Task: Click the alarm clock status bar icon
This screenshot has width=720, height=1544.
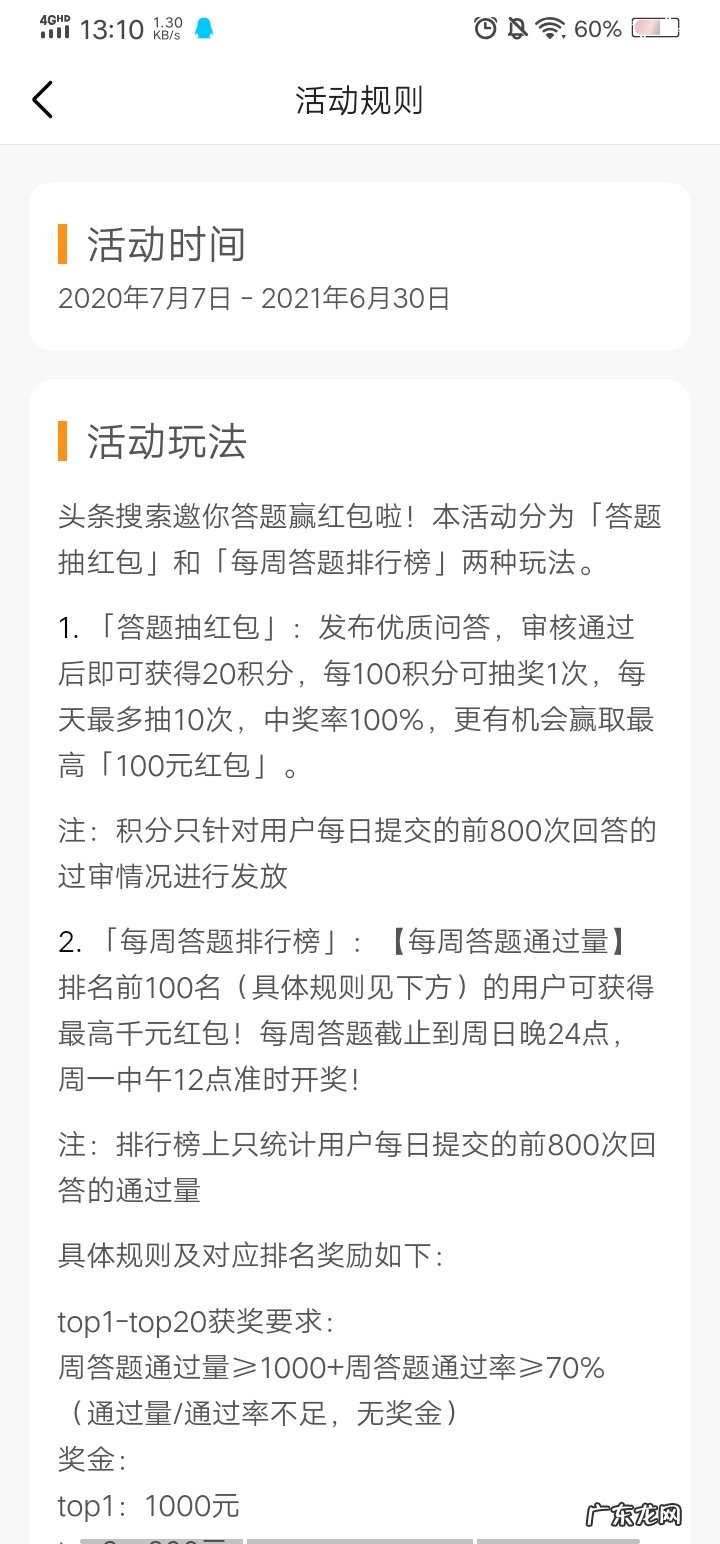Action: click(486, 30)
